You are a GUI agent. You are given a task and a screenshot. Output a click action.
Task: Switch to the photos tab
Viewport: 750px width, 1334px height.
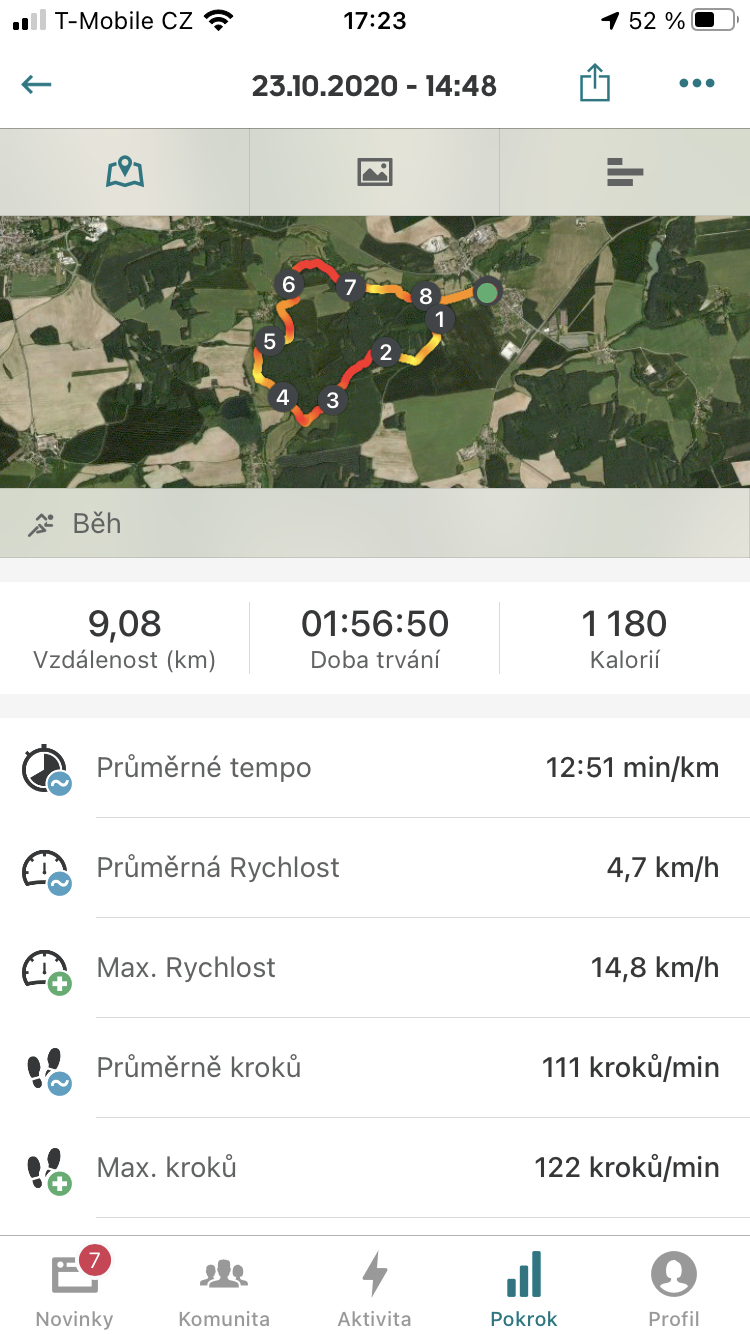[x=375, y=172]
